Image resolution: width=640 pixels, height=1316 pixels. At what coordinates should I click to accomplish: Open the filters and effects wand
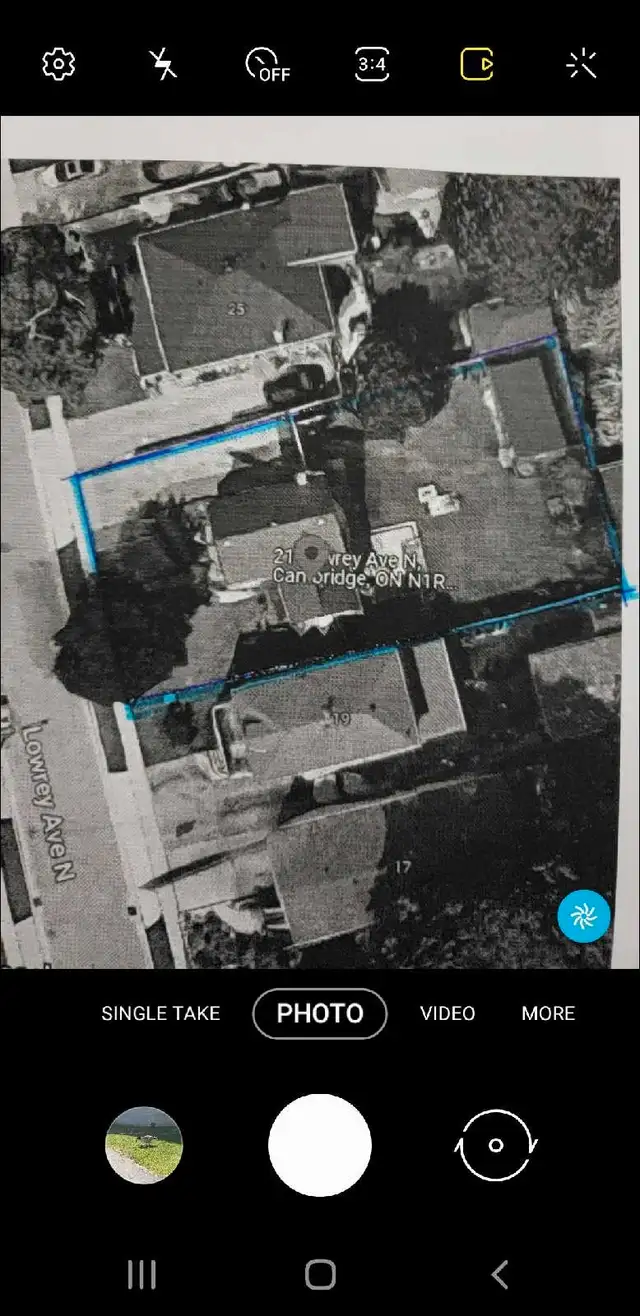[x=581, y=65]
